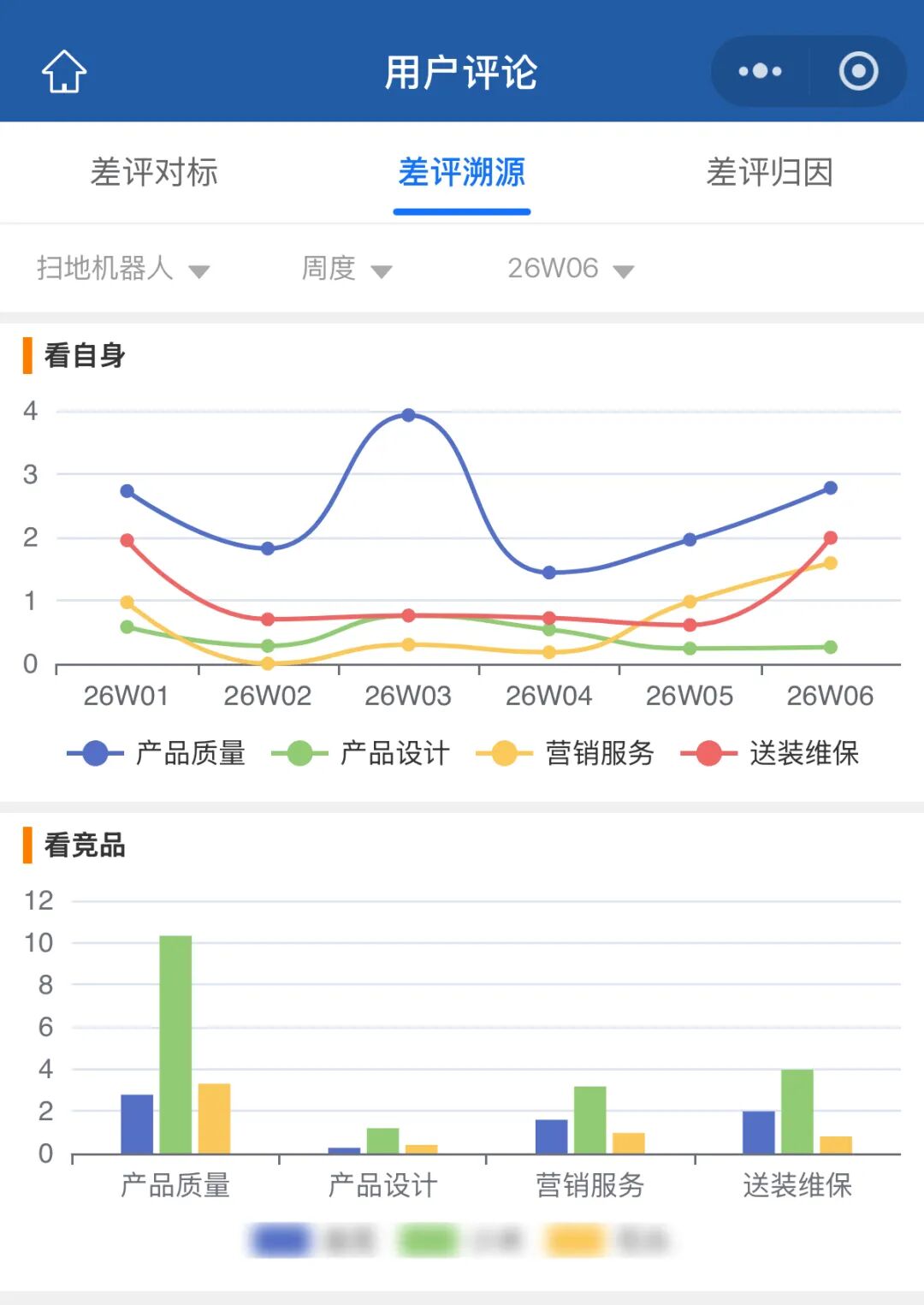Expand the 扫地机器人 product dropdown
924x1305 pixels.
[x=122, y=269]
